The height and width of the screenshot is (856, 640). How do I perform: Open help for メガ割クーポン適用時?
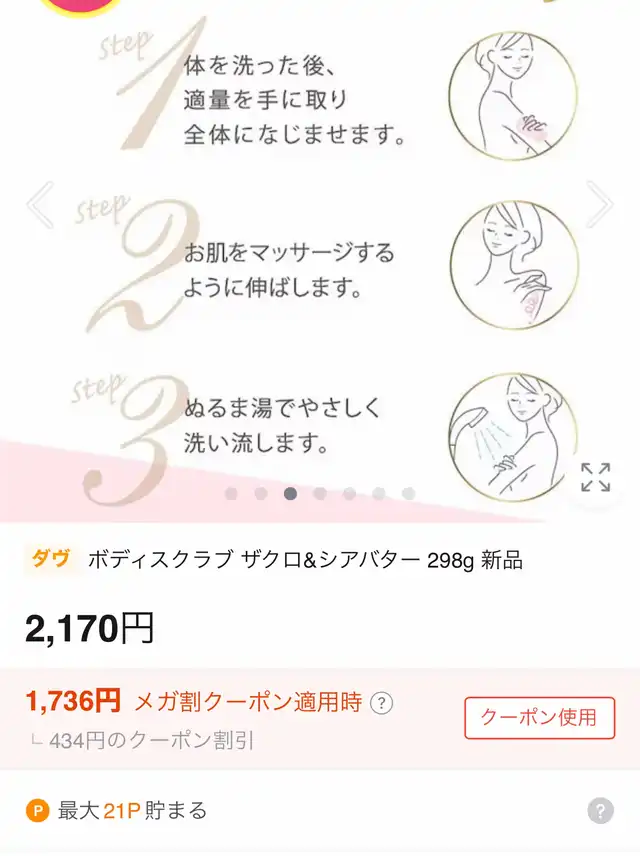382,703
